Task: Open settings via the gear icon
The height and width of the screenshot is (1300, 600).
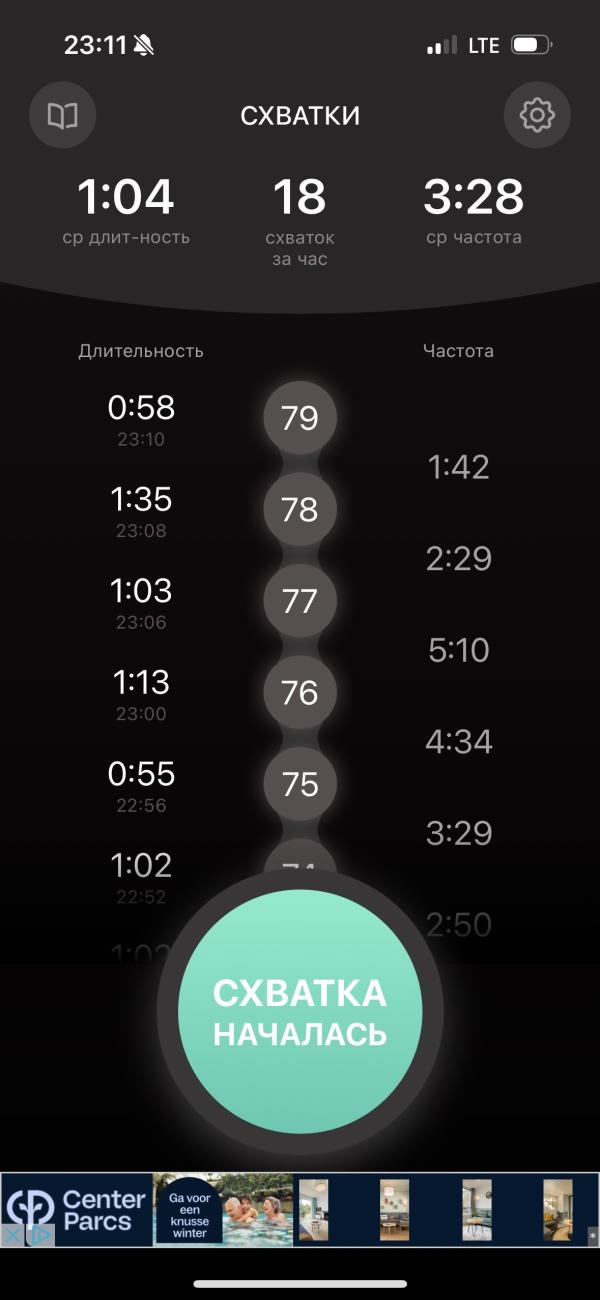Action: point(537,116)
